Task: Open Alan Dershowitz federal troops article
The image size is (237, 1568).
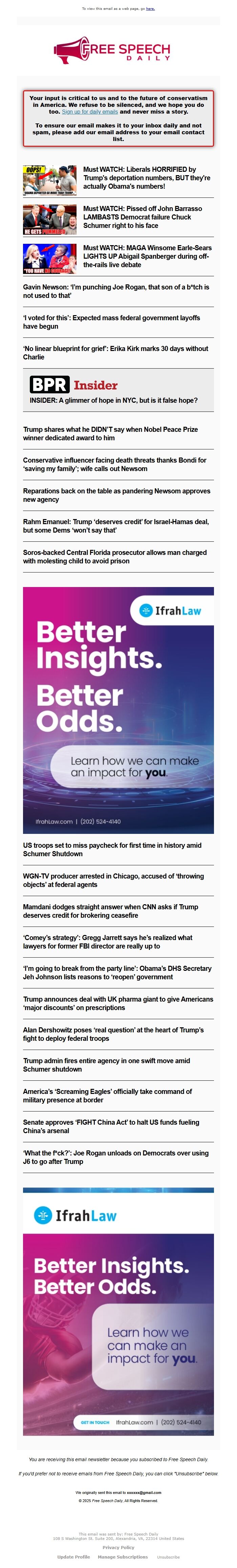Action: [113, 1034]
